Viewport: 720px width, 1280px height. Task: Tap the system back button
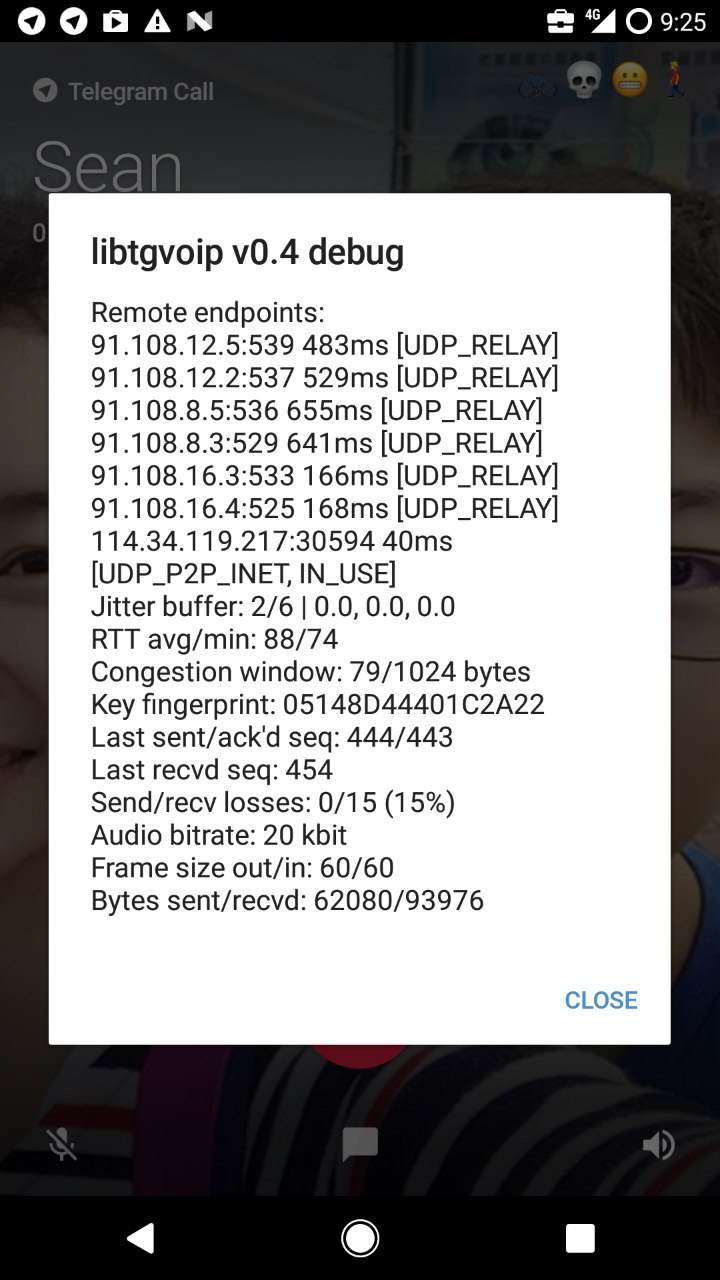point(141,1238)
